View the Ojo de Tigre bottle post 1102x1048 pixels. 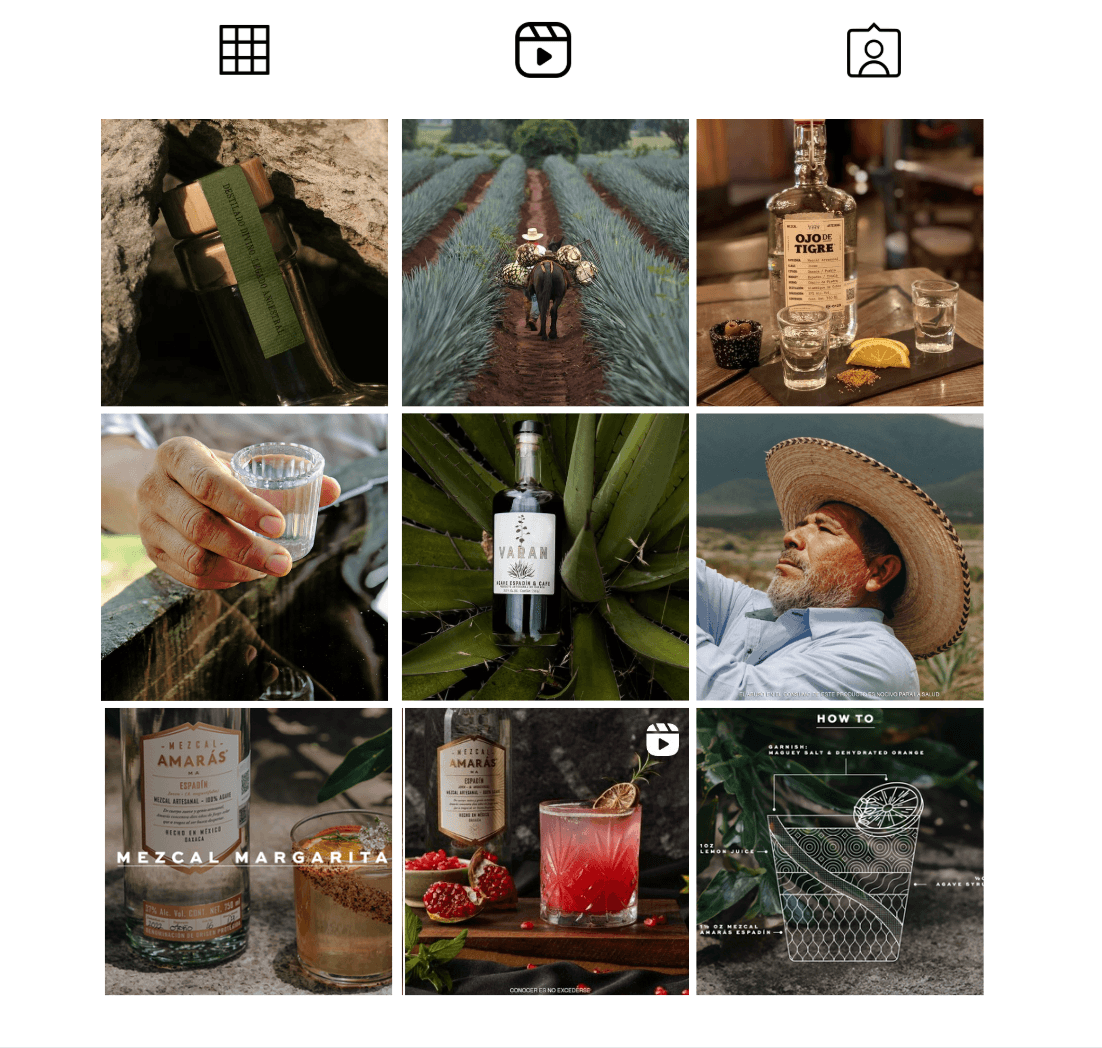coord(839,262)
